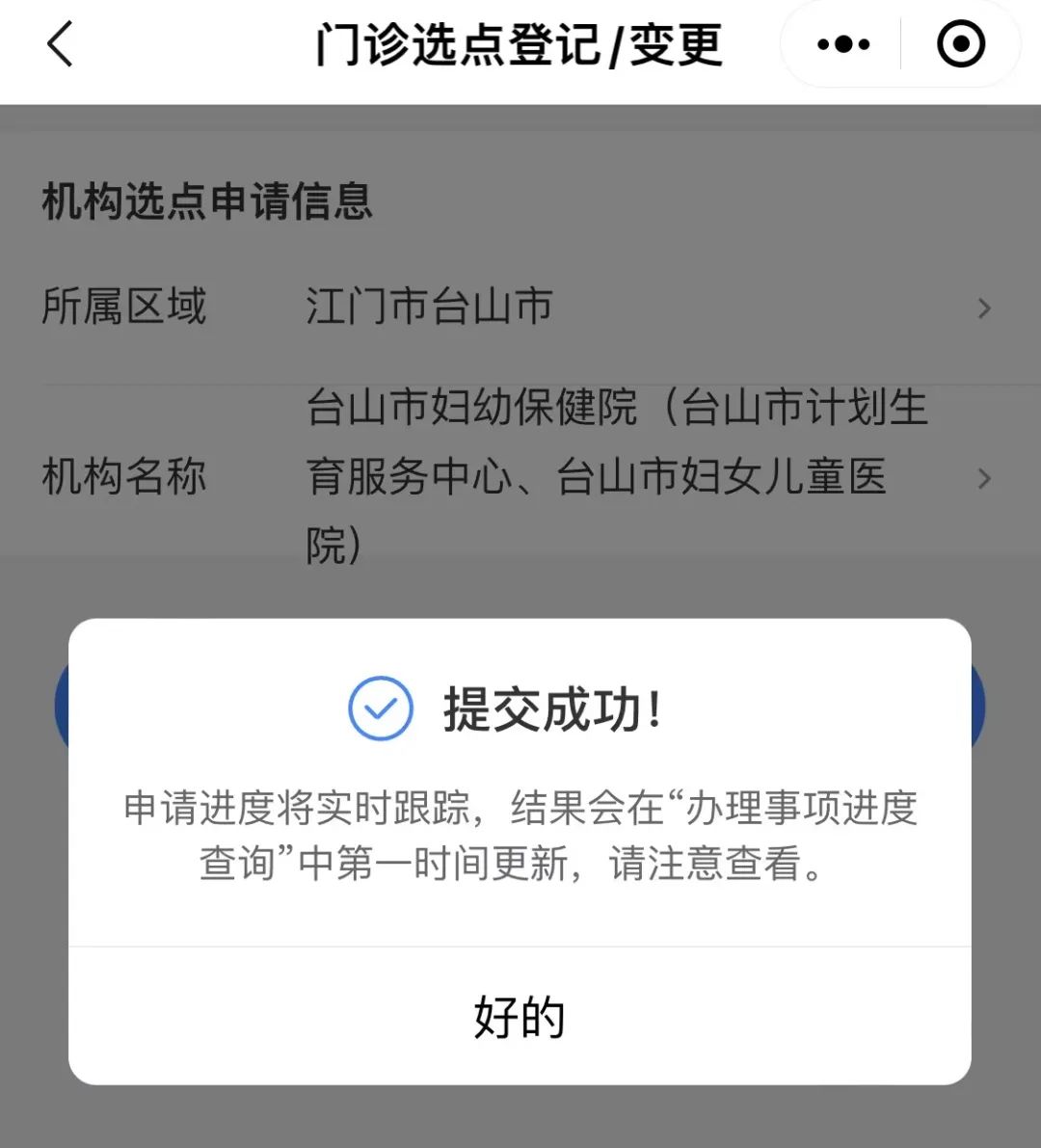Close the mini program via circle icon

point(961,44)
